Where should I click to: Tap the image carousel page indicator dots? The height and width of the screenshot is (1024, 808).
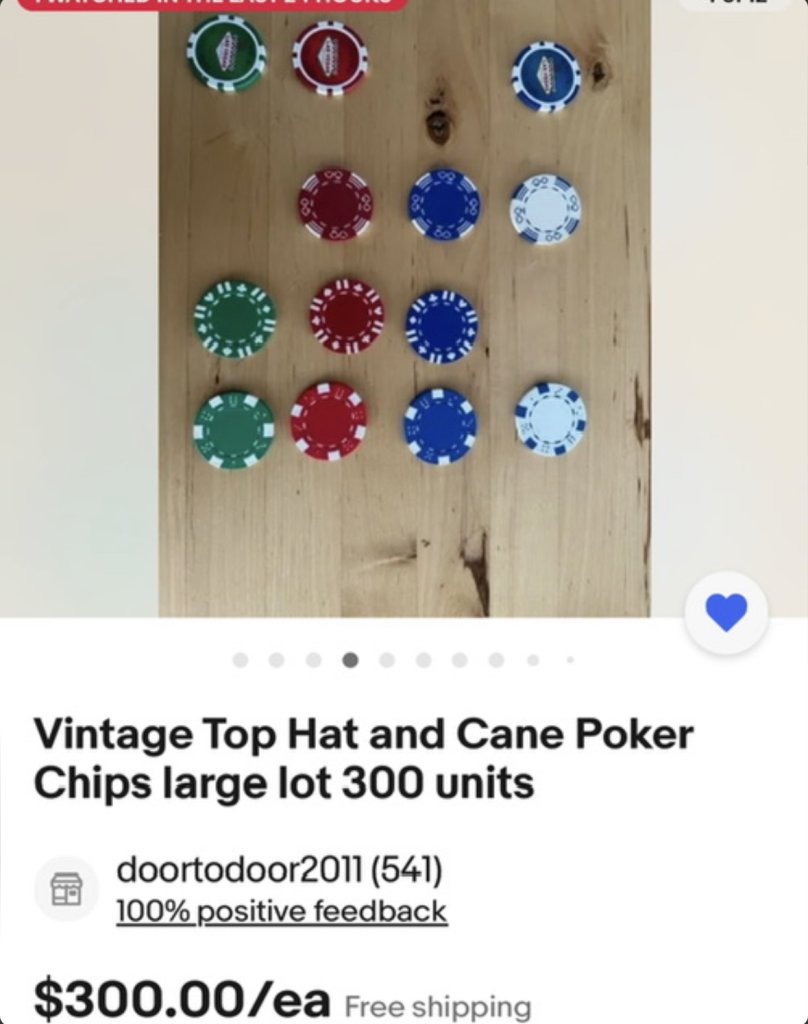point(404,660)
